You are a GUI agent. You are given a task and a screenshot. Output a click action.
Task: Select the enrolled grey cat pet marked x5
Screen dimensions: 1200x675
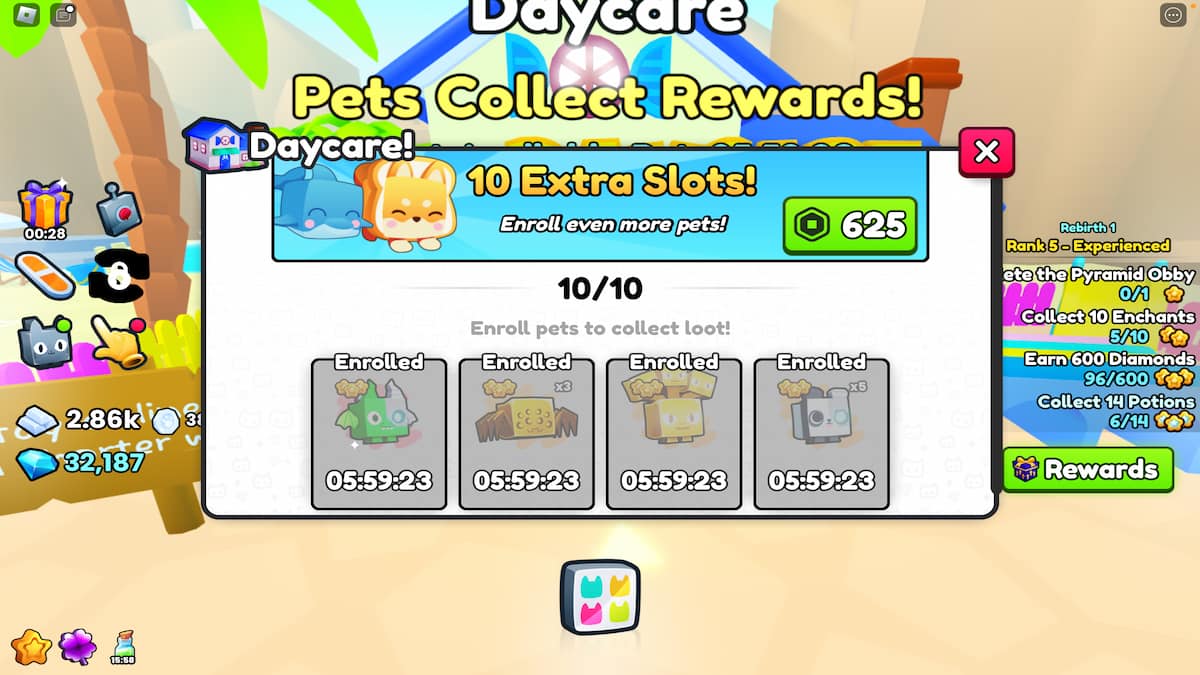pos(821,432)
